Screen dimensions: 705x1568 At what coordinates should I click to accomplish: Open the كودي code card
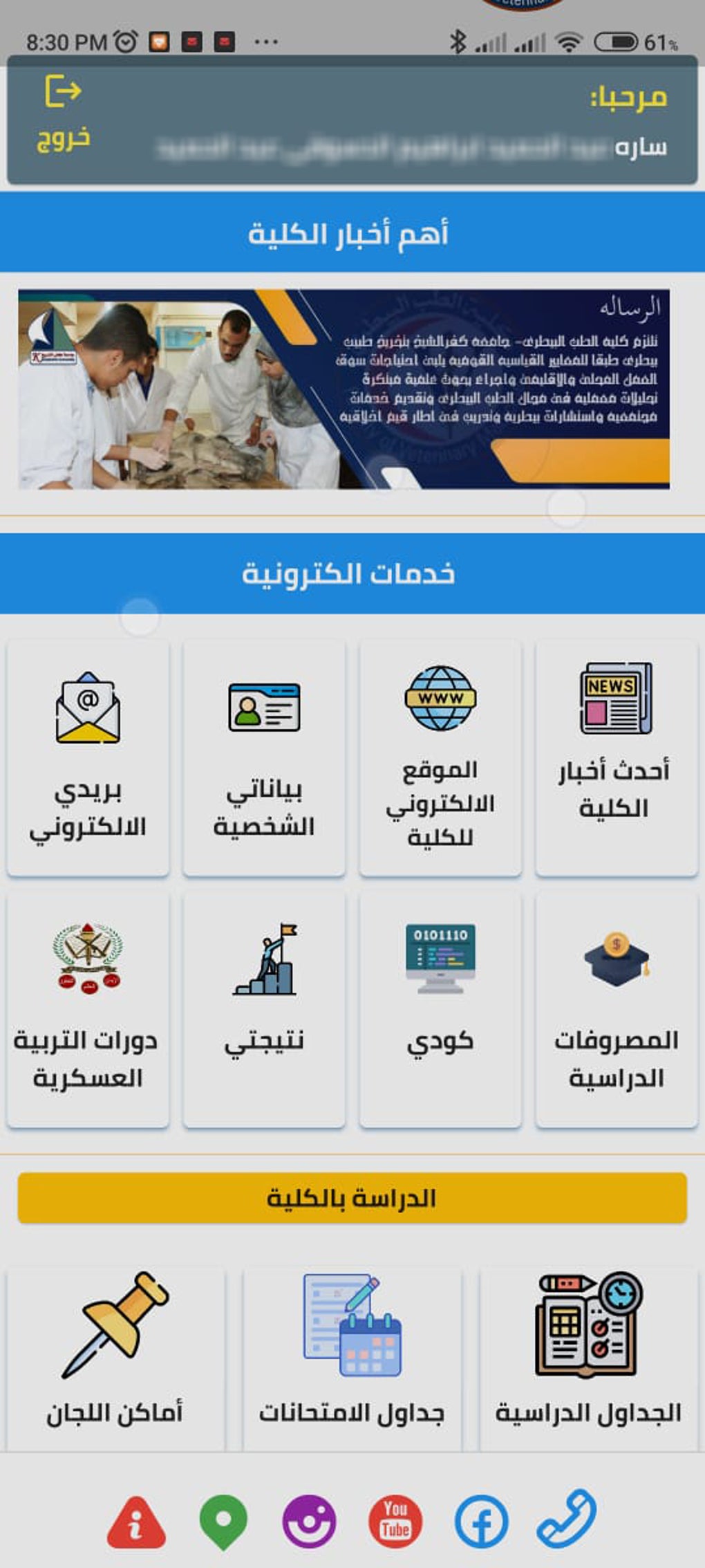click(x=440, y=1009)
